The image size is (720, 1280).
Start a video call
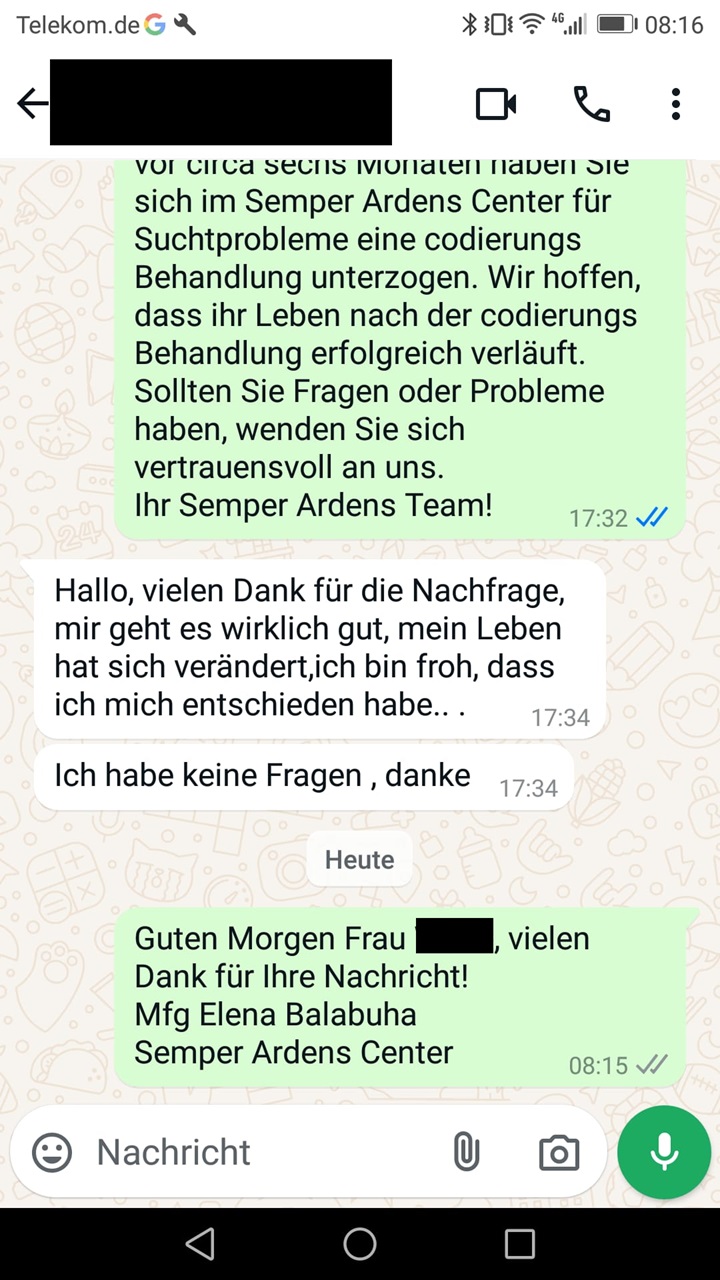tap(496, 104)
